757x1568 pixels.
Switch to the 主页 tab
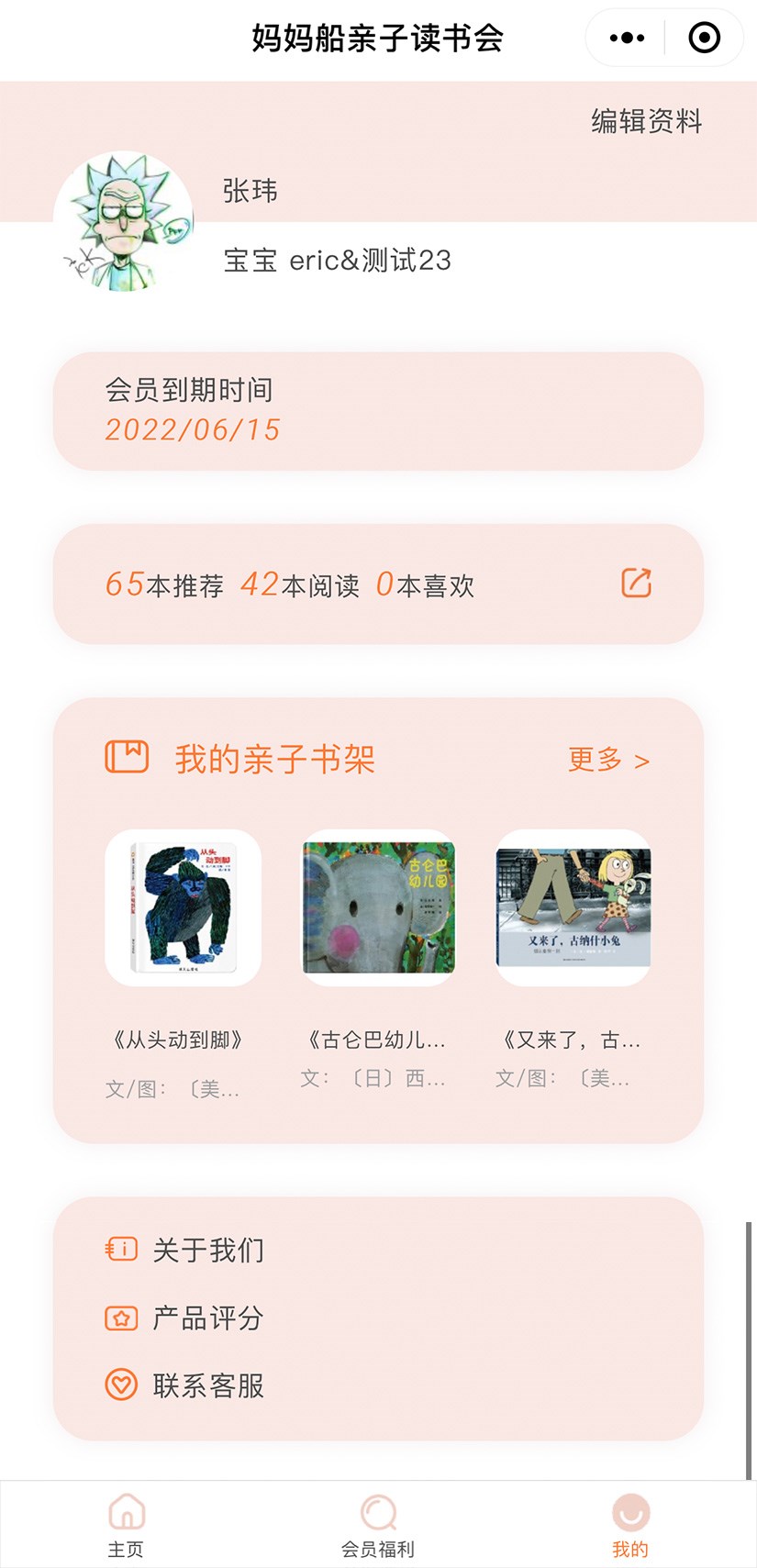(x=126, y=1524)
